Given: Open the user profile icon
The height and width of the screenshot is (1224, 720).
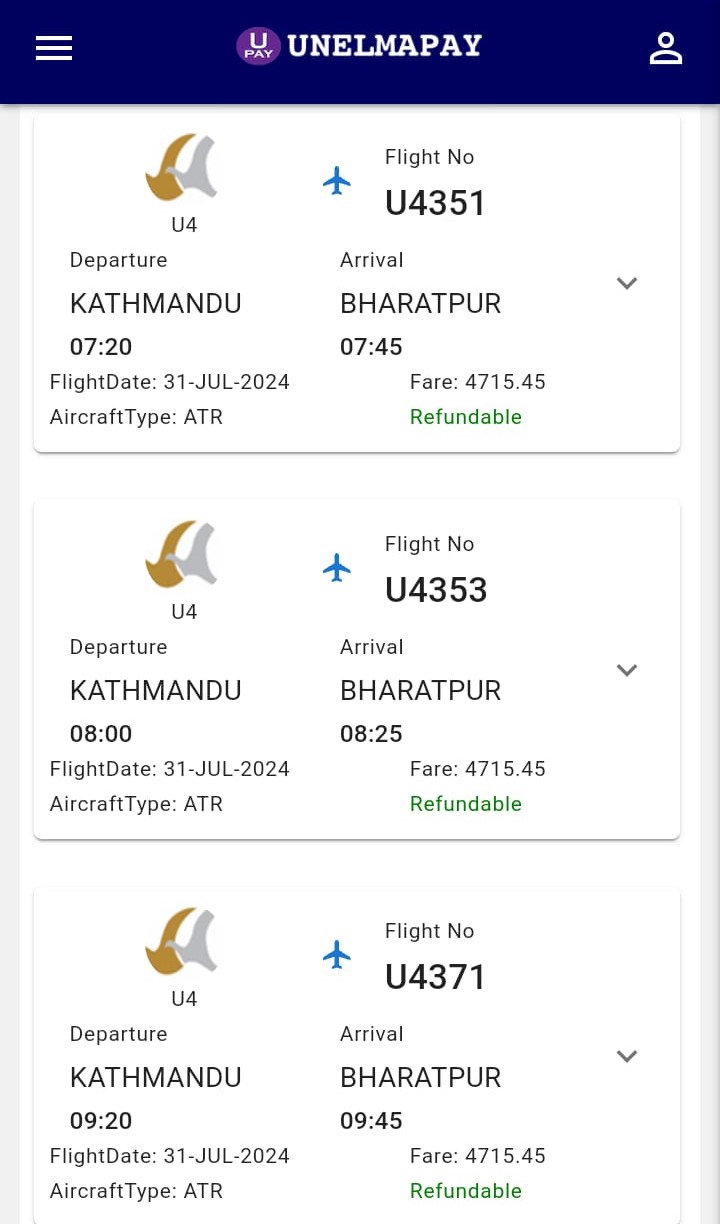Looking at the screenshot, I should (x=665, y=48).
